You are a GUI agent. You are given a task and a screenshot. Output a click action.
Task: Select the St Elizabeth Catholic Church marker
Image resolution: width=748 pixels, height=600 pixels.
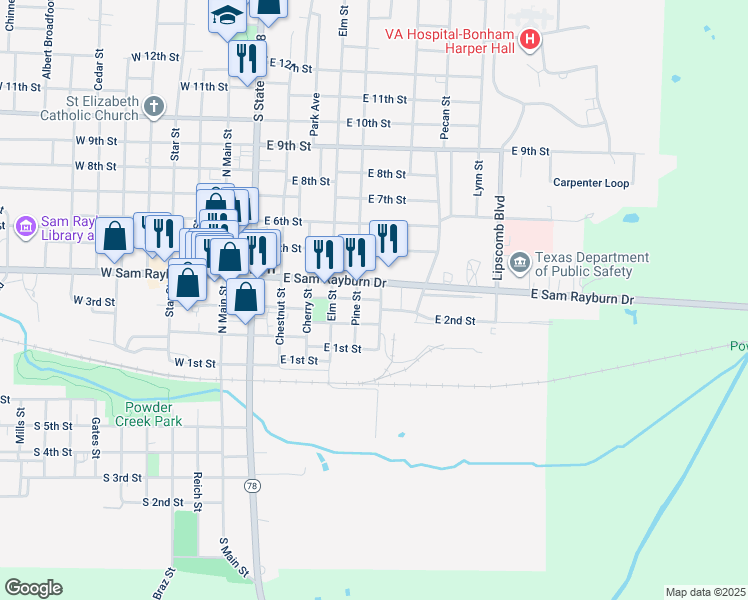[154, 108]
